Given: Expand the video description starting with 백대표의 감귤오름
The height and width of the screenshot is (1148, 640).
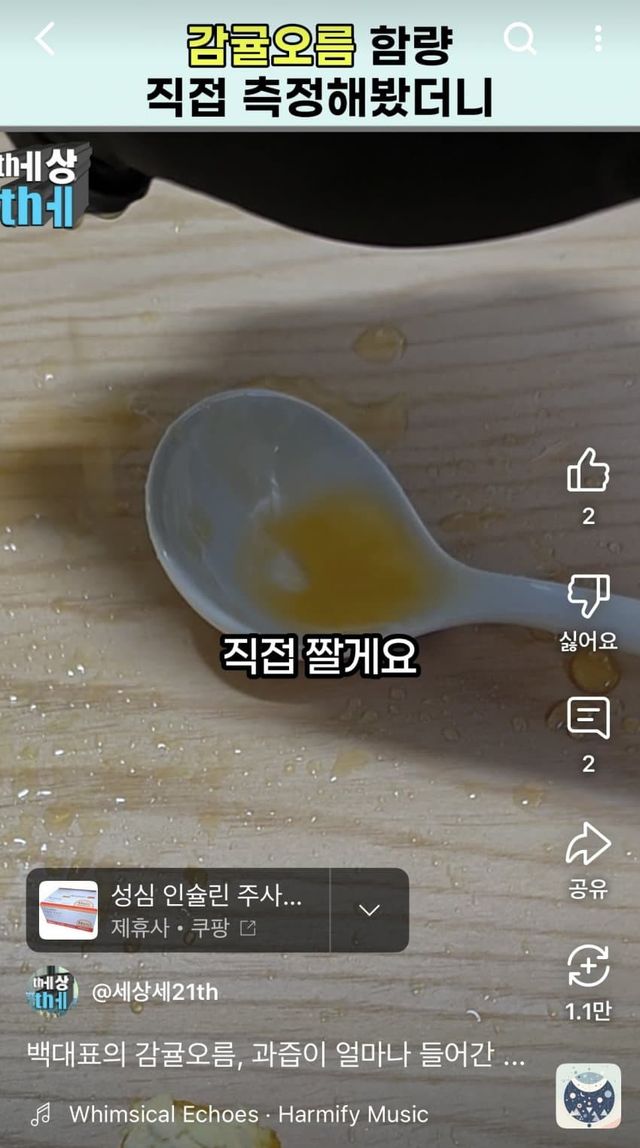Looking at the screenshot, I should (x=275, y=1055).
